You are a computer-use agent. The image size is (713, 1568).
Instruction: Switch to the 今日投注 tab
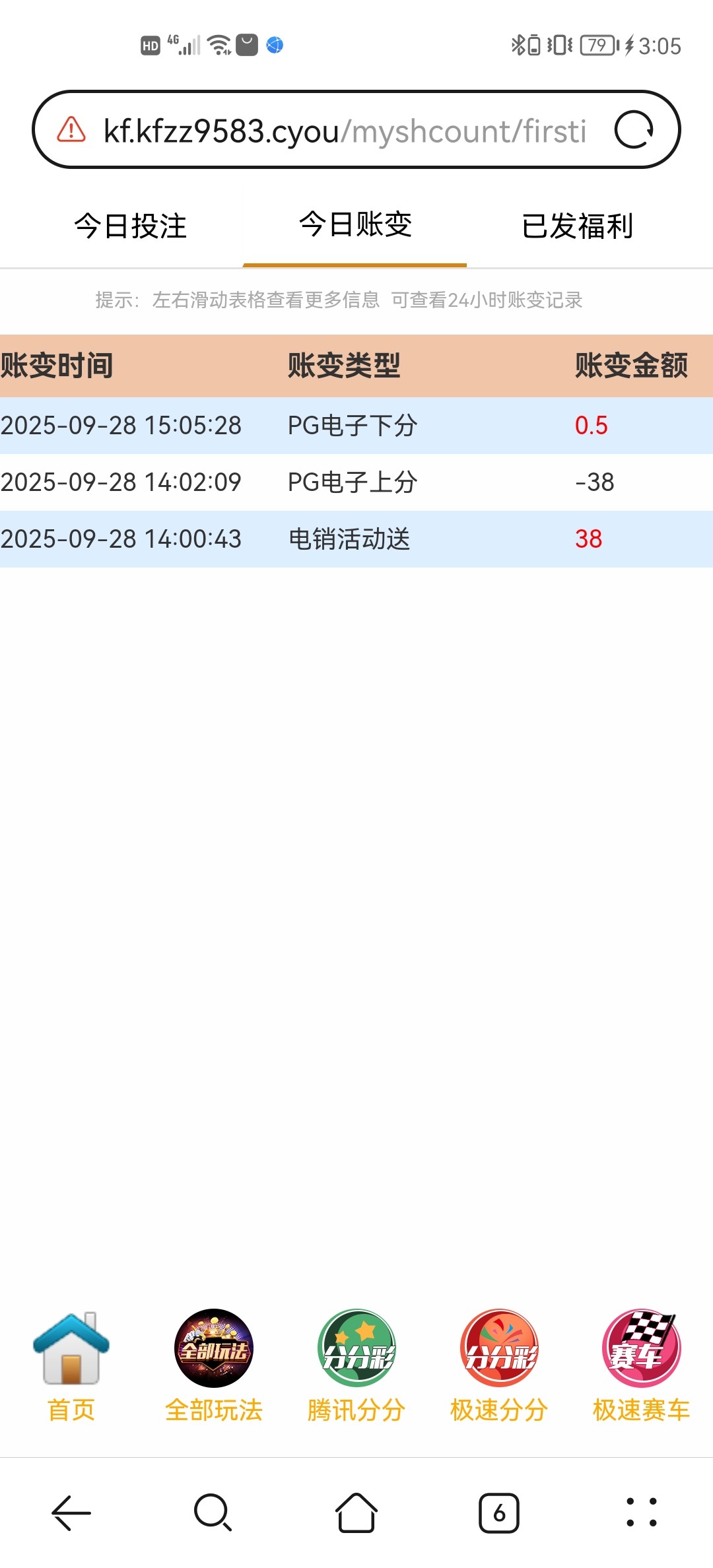131,226
